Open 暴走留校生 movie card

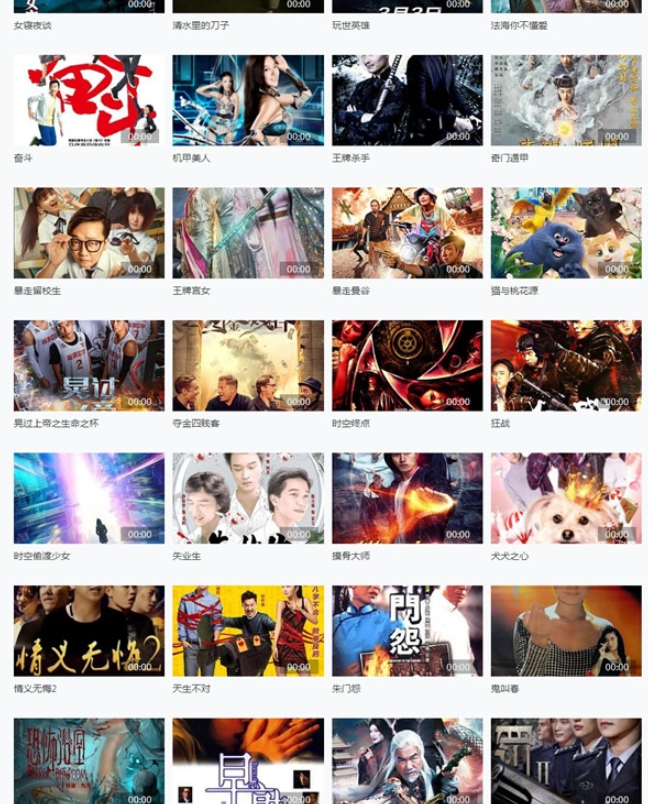(89, 233)
